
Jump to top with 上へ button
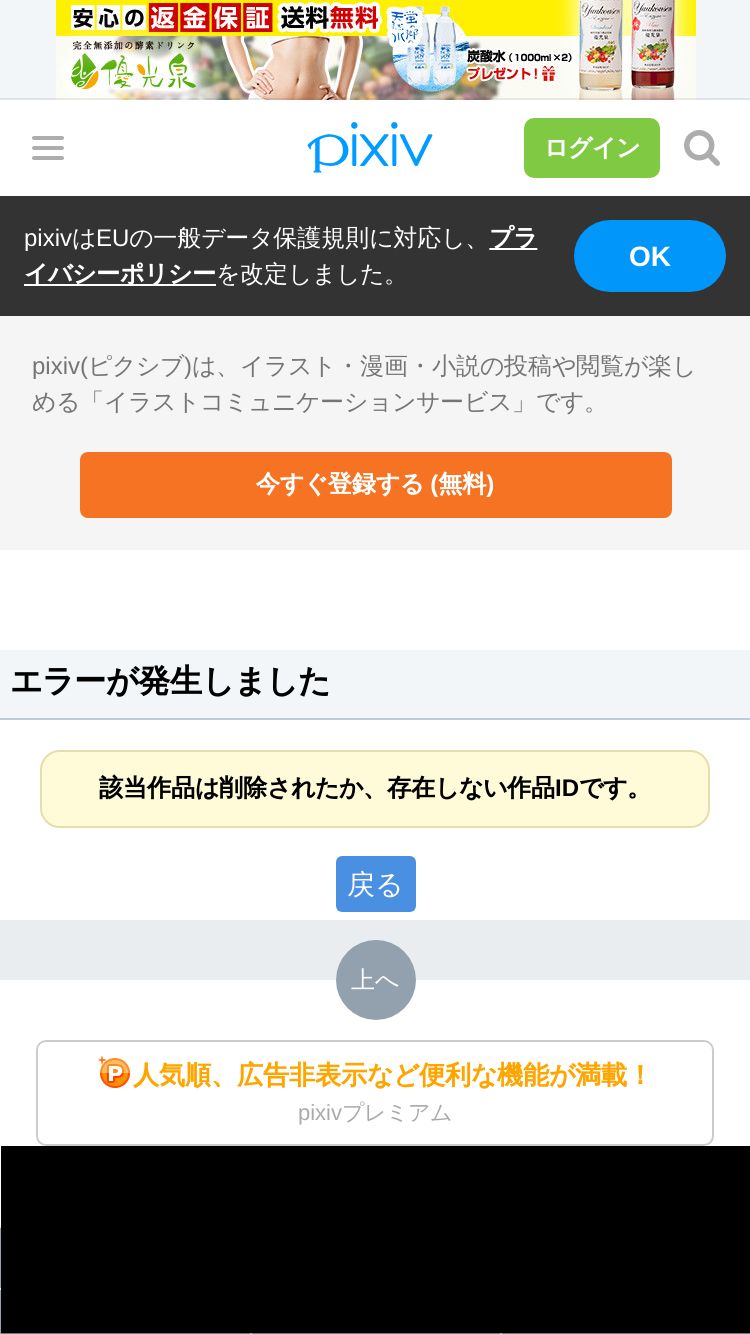tap(375, 980)
